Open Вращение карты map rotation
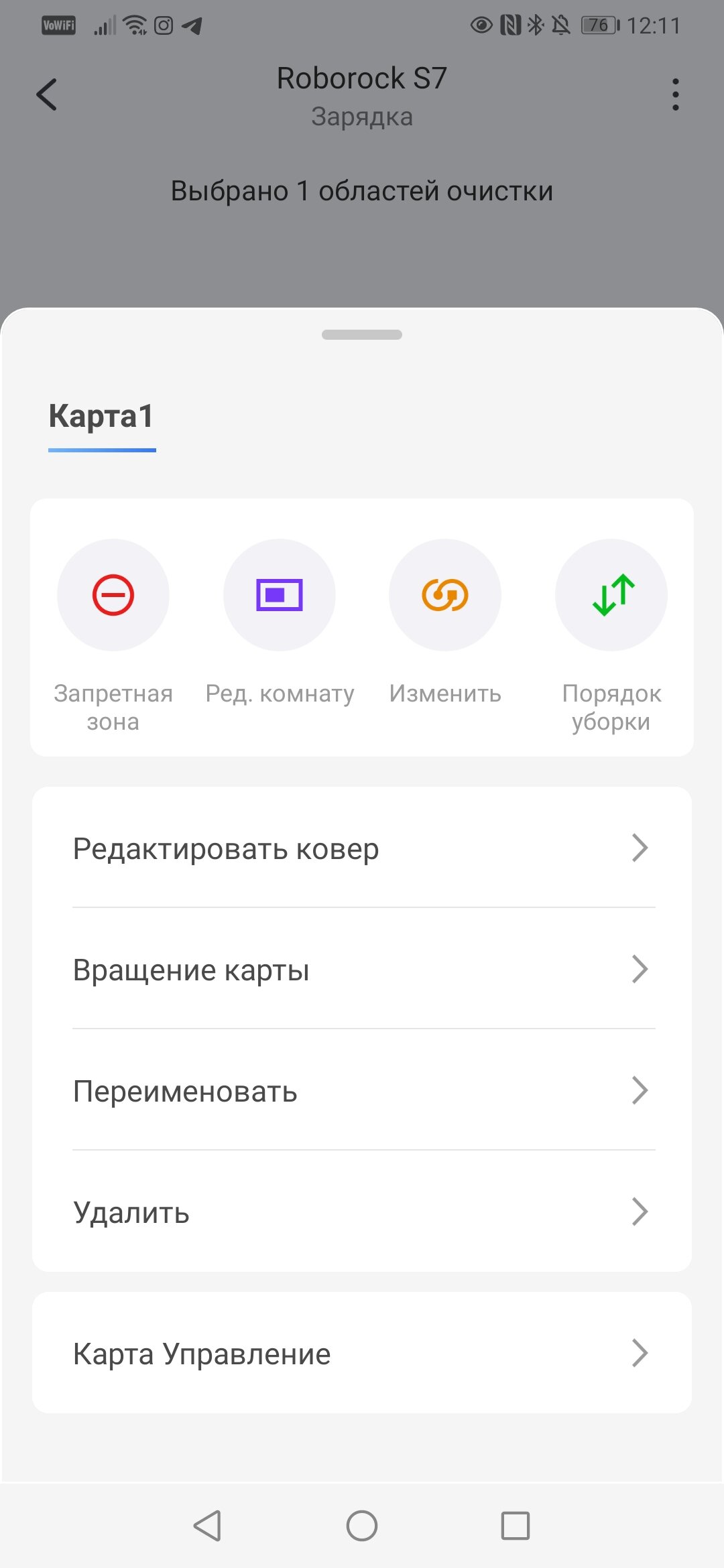The image size is (724, 1568). [362, 970]
